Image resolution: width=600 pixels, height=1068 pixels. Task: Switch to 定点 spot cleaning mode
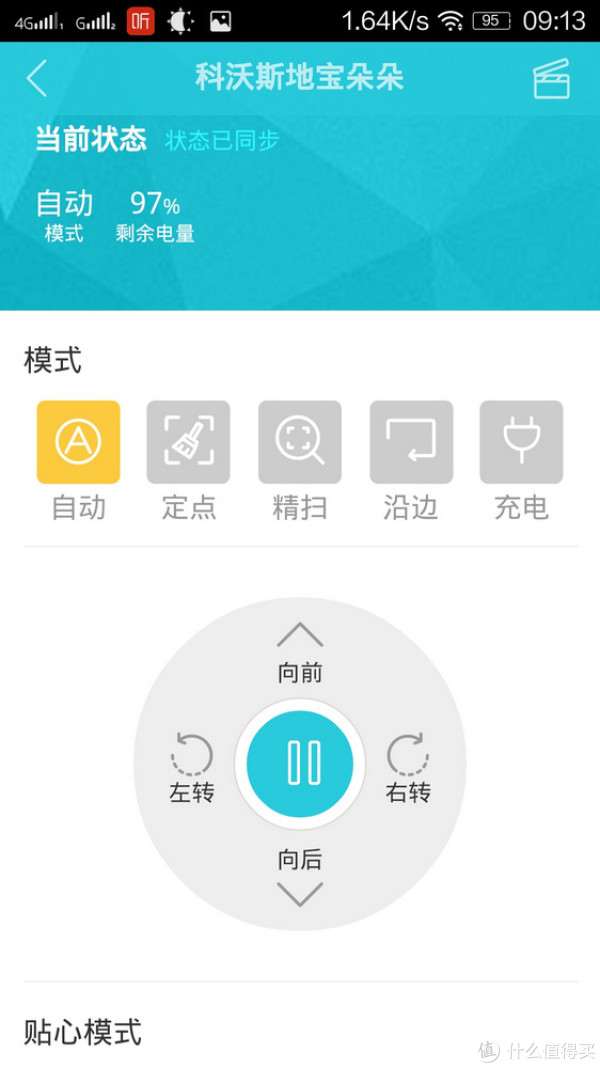(189, 442)
